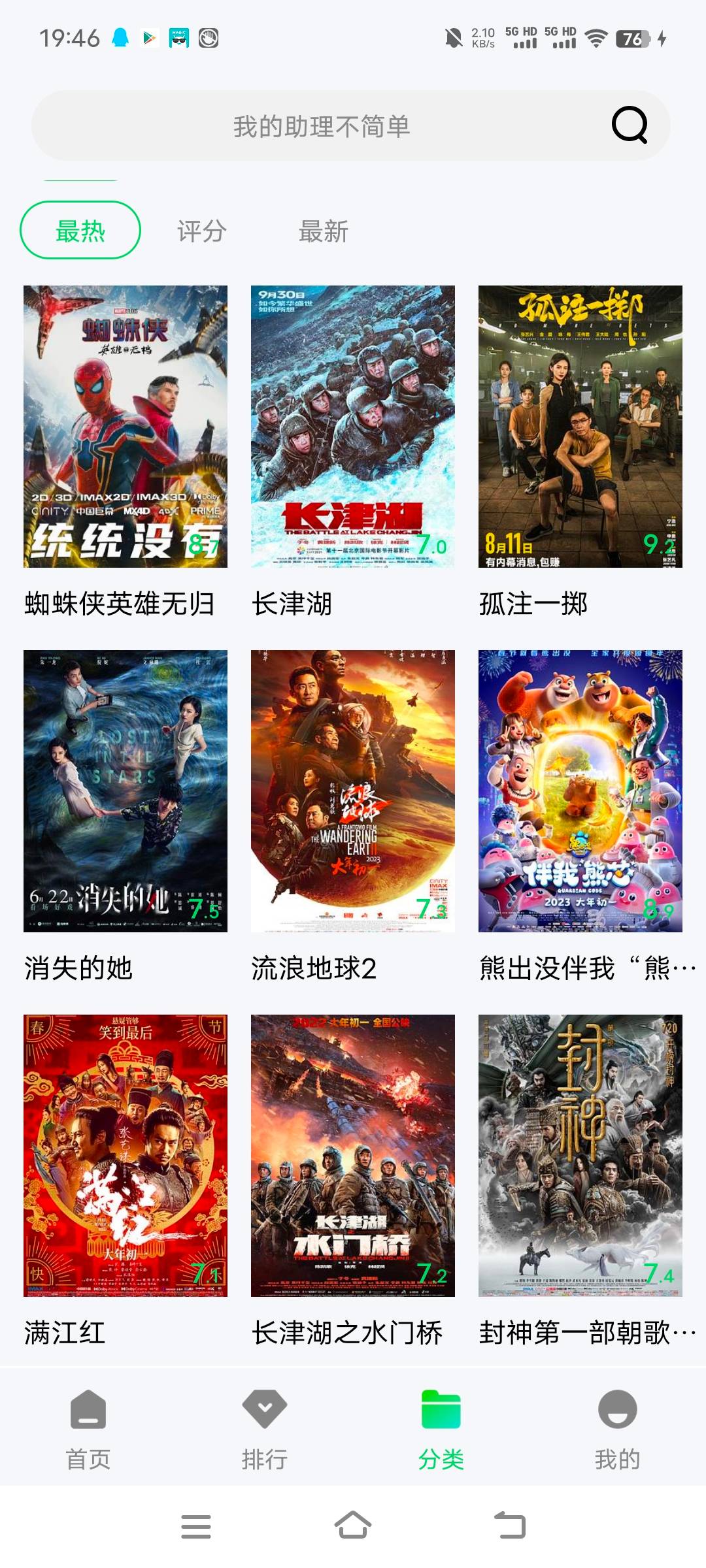
Task: Open the 我的 profile tab
Action: click(617, 1429)
